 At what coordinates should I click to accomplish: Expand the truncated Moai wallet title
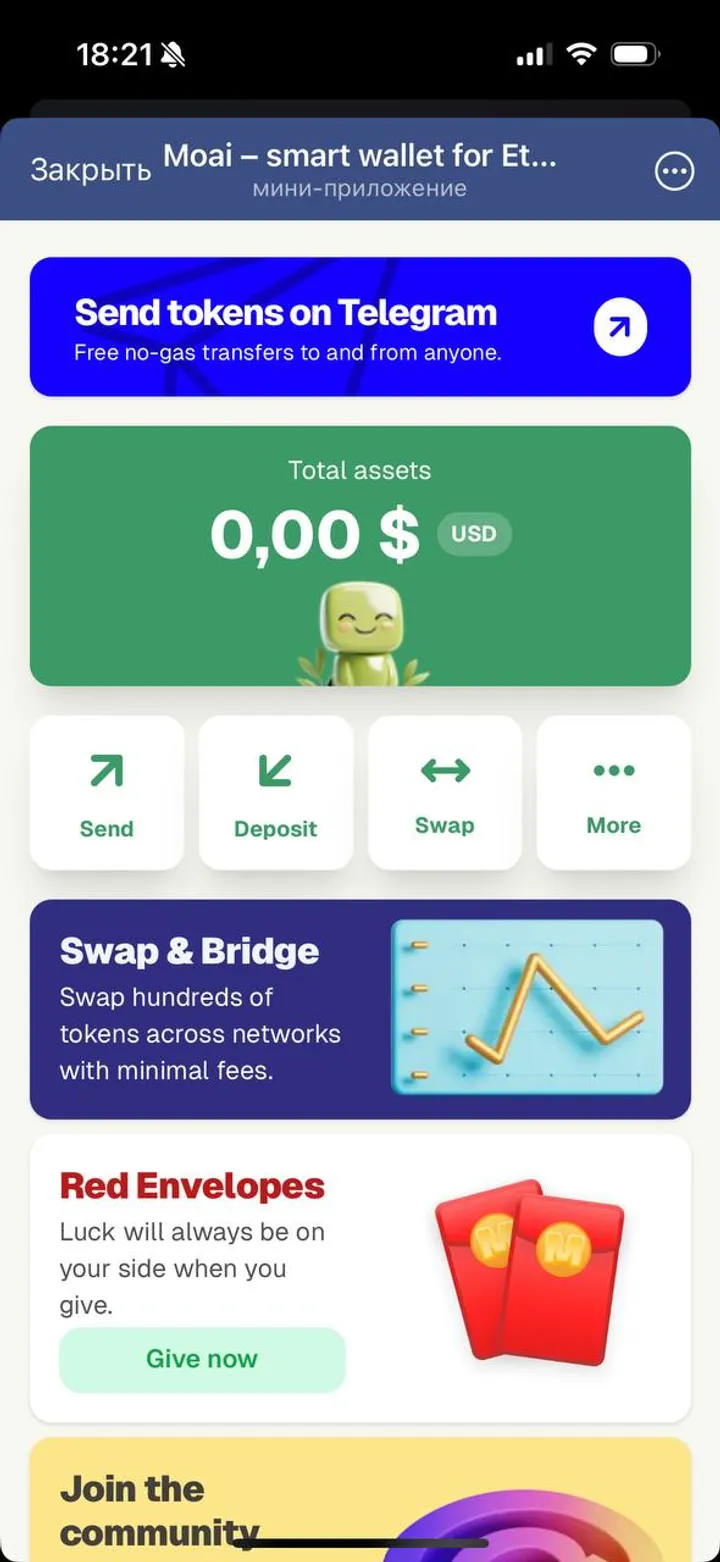point(360,156)
